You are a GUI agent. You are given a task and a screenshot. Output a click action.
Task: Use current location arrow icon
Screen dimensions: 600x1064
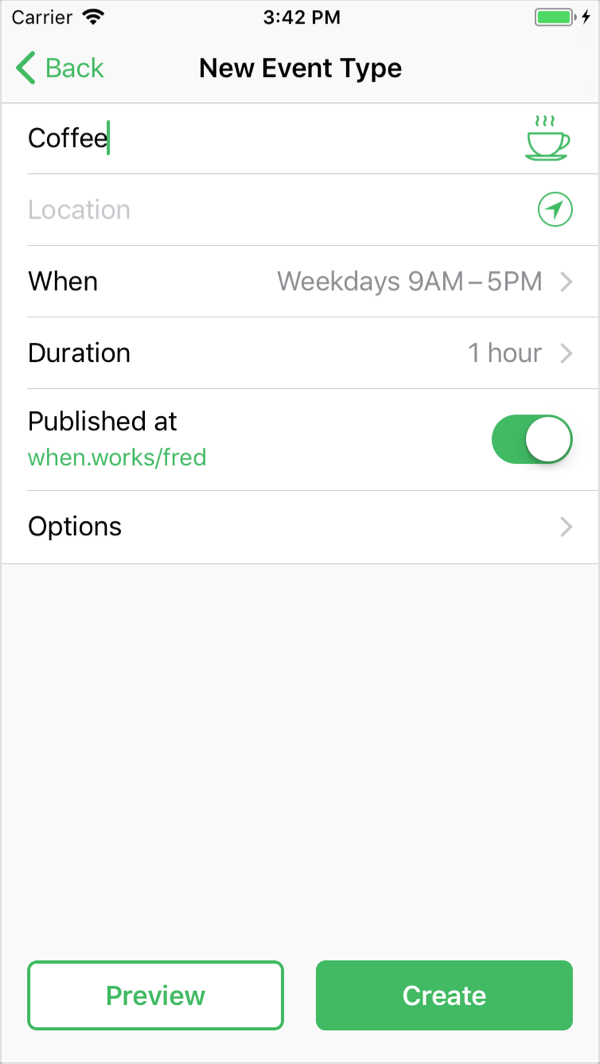point(555,210)
